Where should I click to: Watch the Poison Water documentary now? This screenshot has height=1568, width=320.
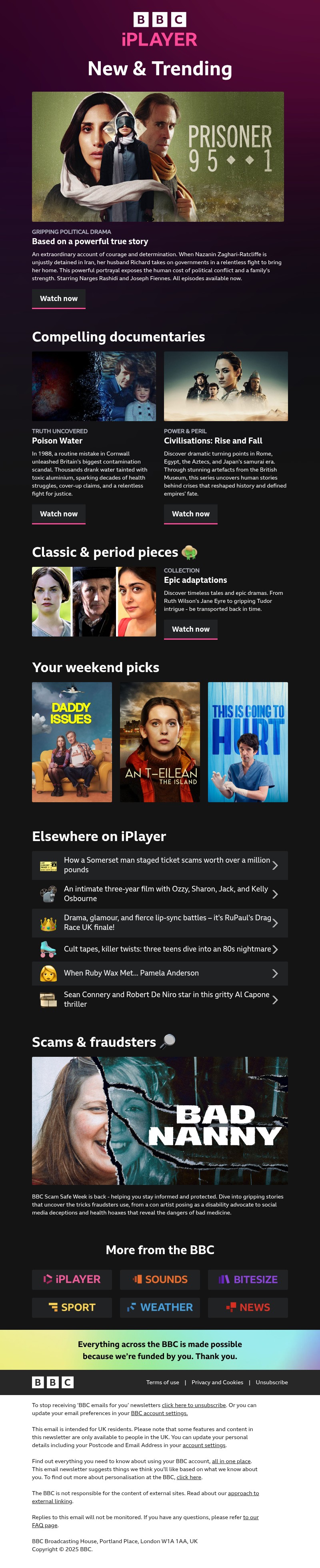tap(58, 514)
